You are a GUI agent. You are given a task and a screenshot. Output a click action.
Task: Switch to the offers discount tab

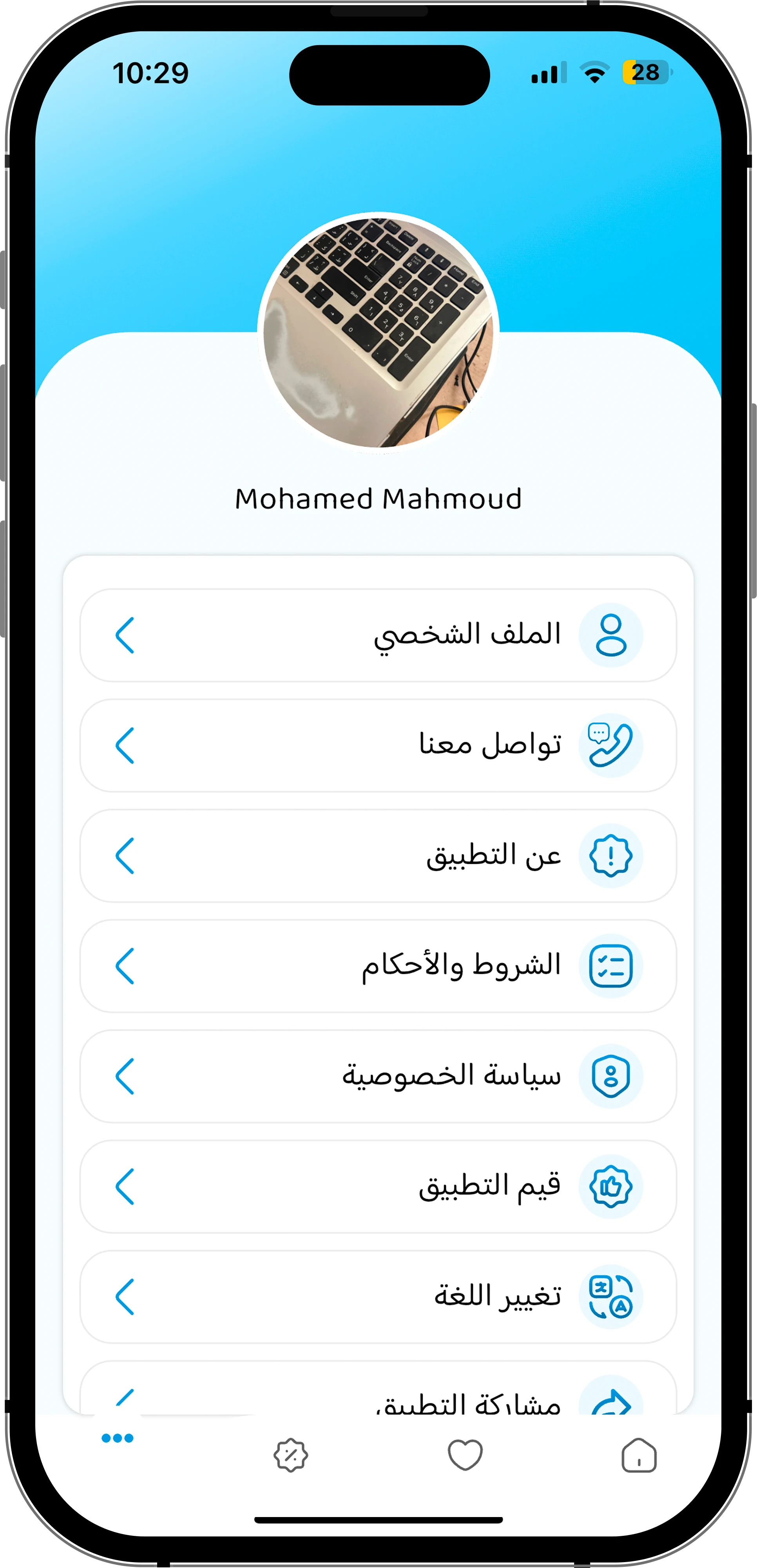(x=290, y=1456)
